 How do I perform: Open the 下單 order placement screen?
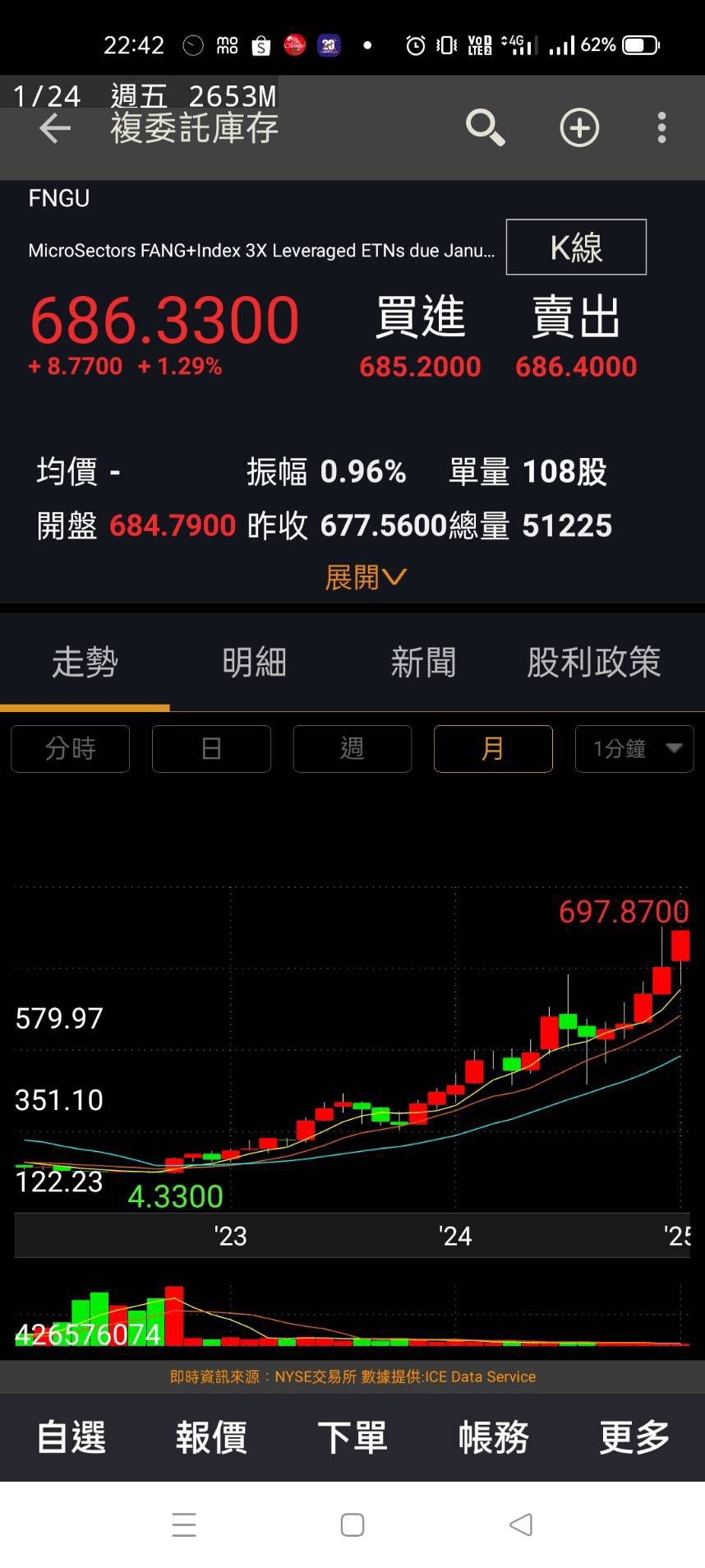click(x=352, y=1437)
